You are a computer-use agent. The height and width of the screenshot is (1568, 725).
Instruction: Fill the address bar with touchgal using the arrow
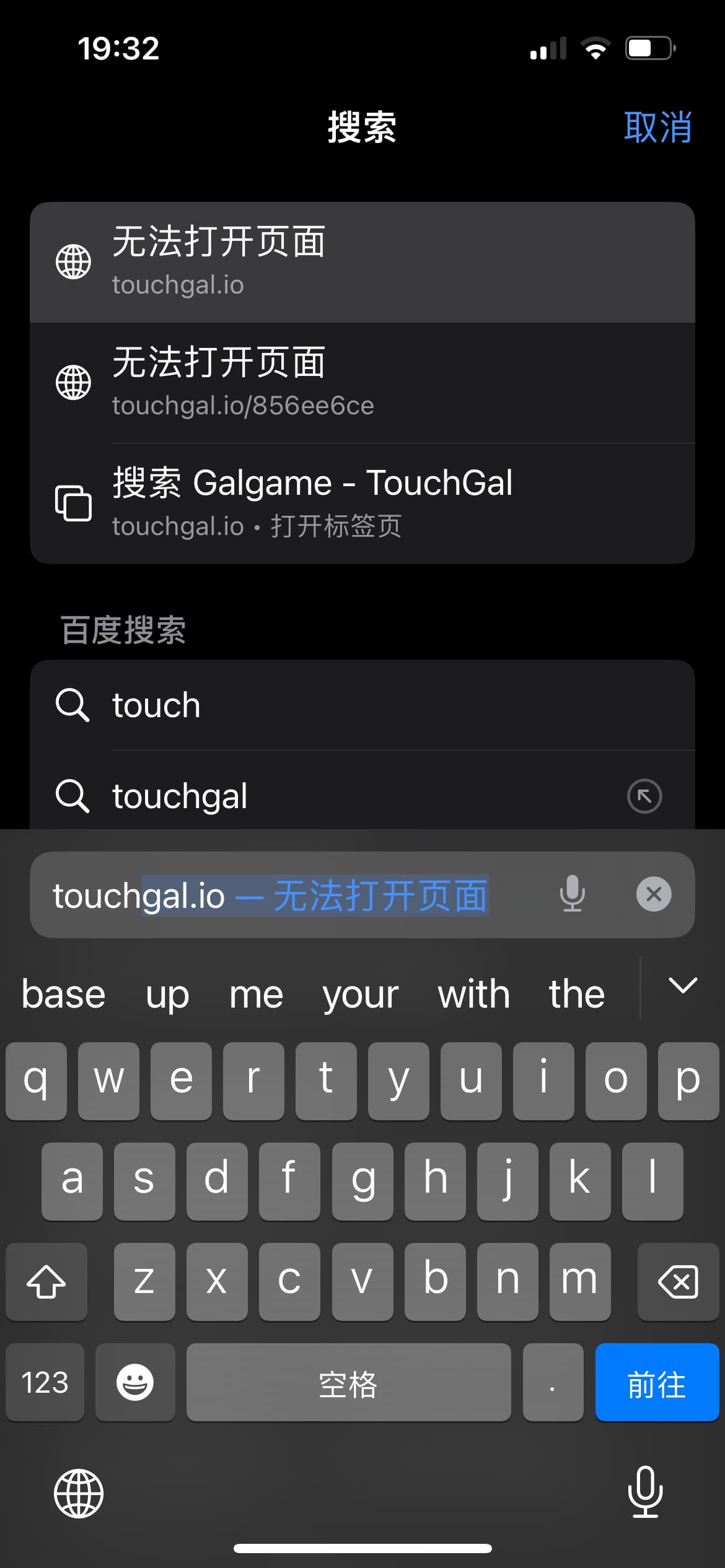[644, 796]
